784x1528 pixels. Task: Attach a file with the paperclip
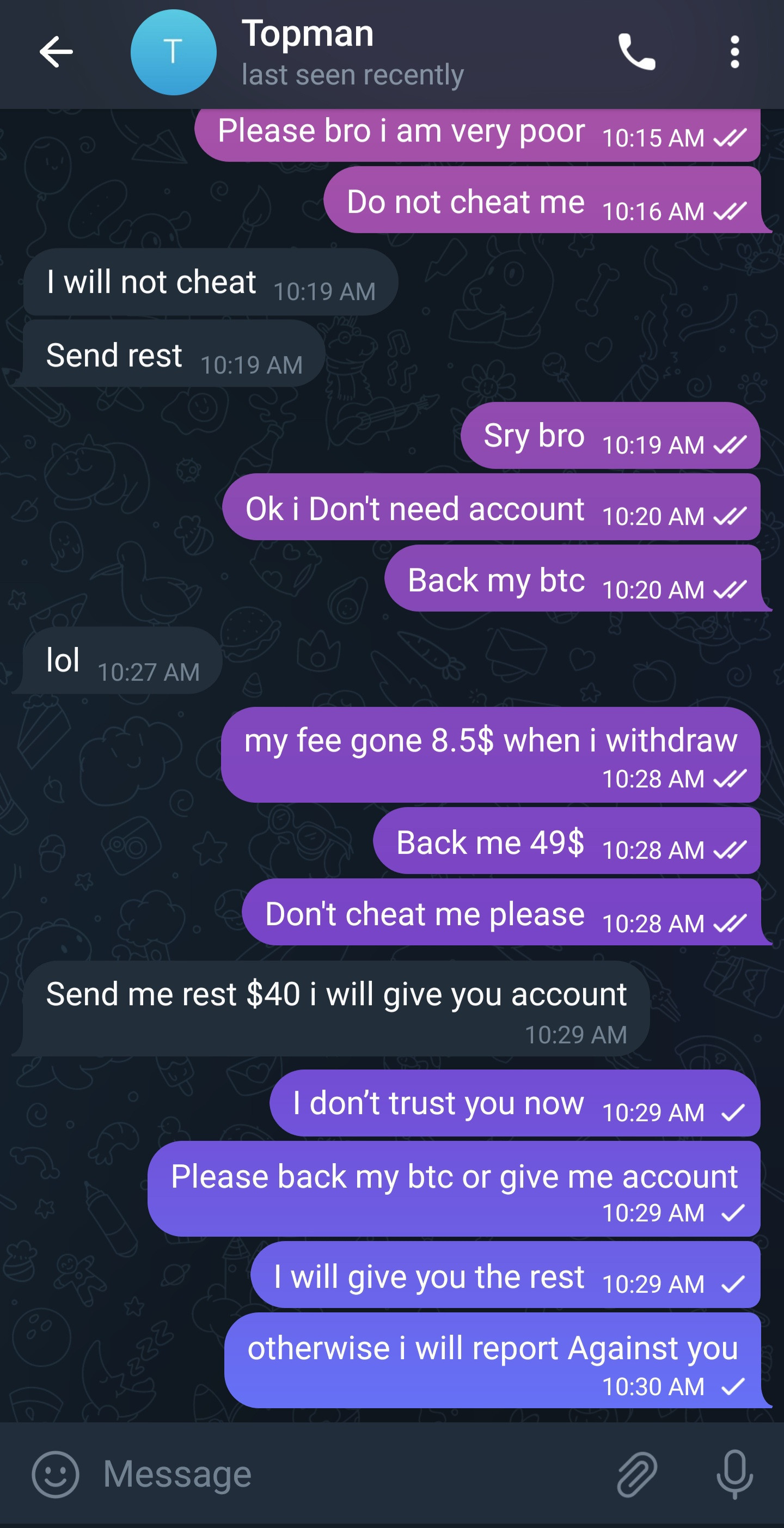click(x=637, y=1474)
